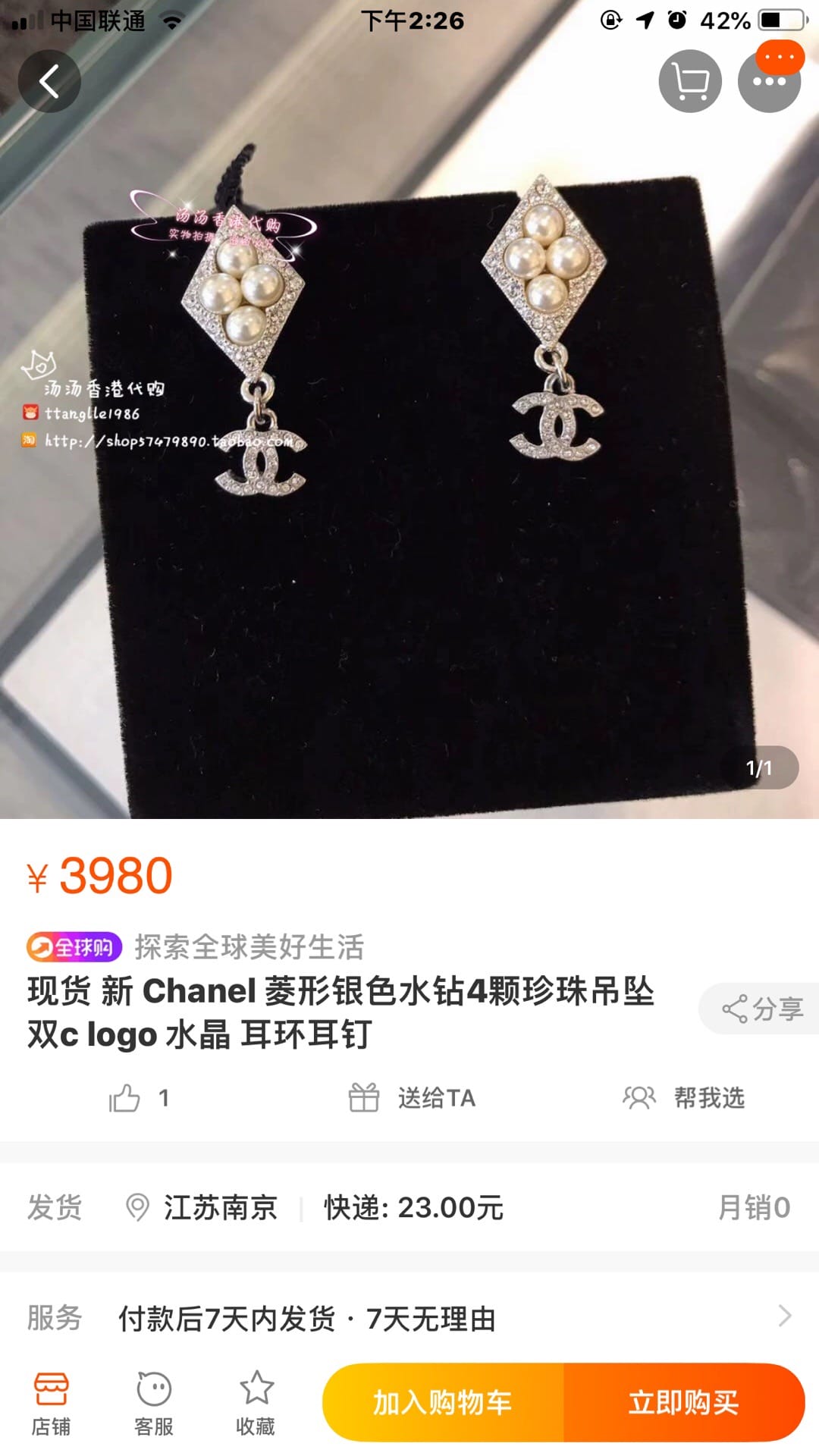Open the three-dot overflow menu
The height and width of the screenshot is (1456, 819).
[x=769, y=81]
